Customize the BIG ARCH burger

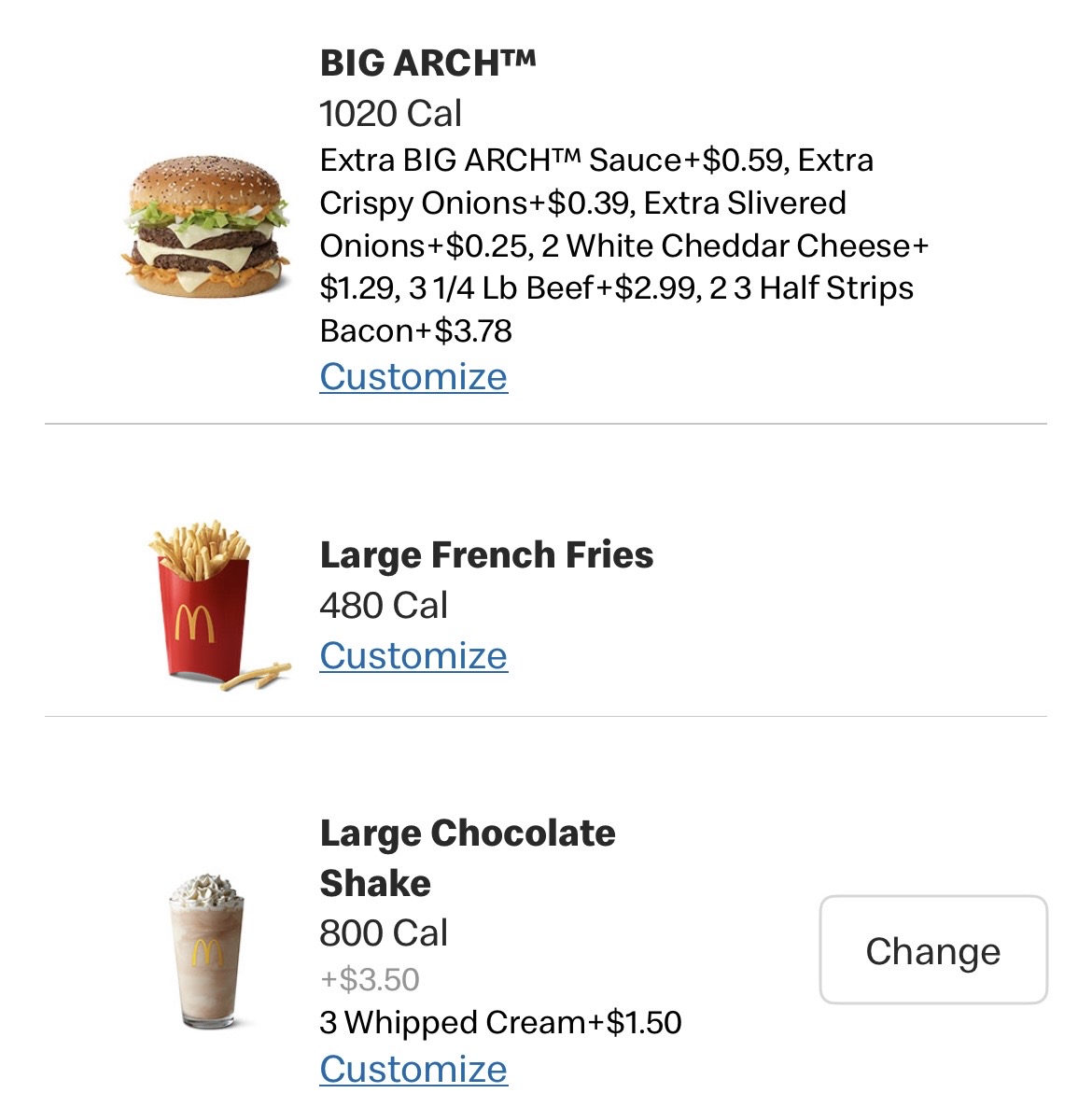413,377
